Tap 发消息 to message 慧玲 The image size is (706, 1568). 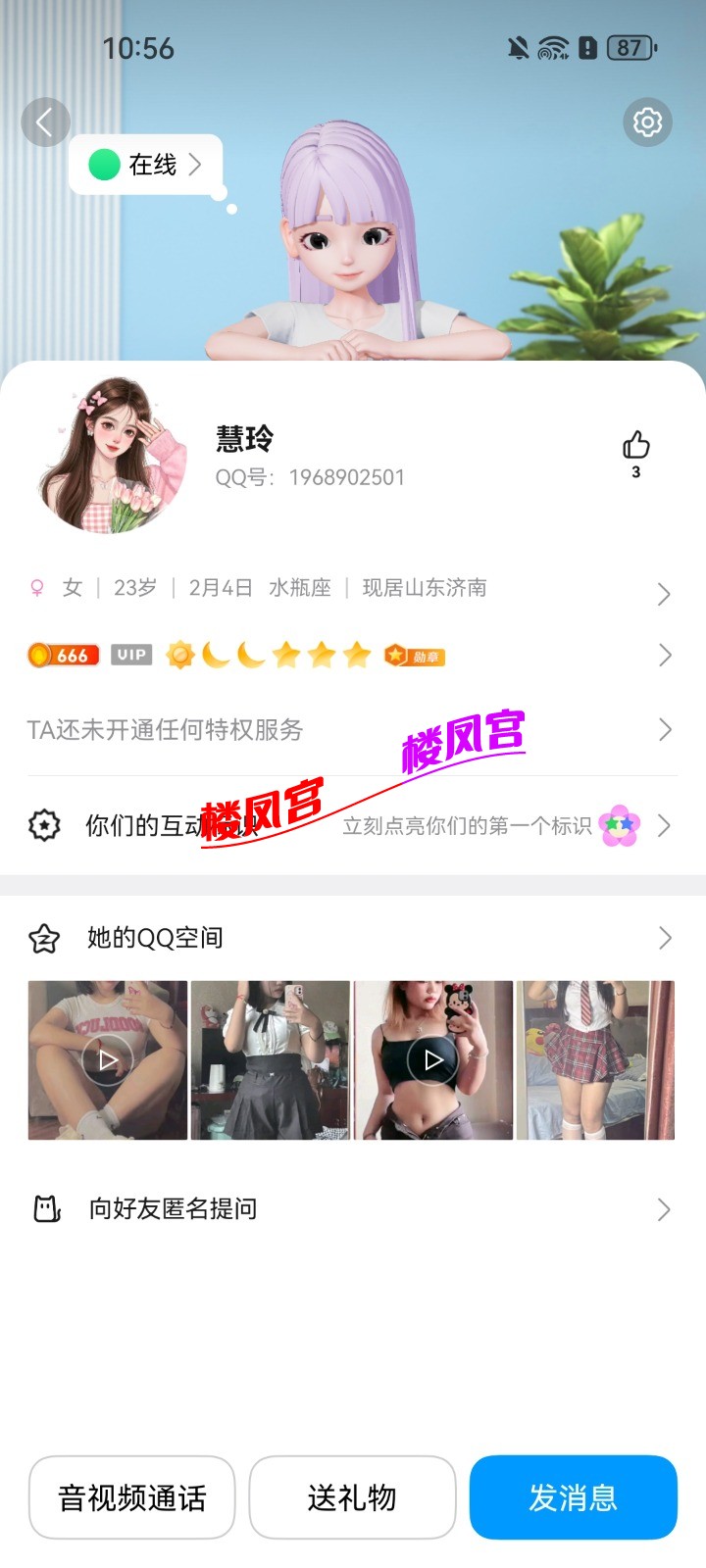[x=573, y=1497]
